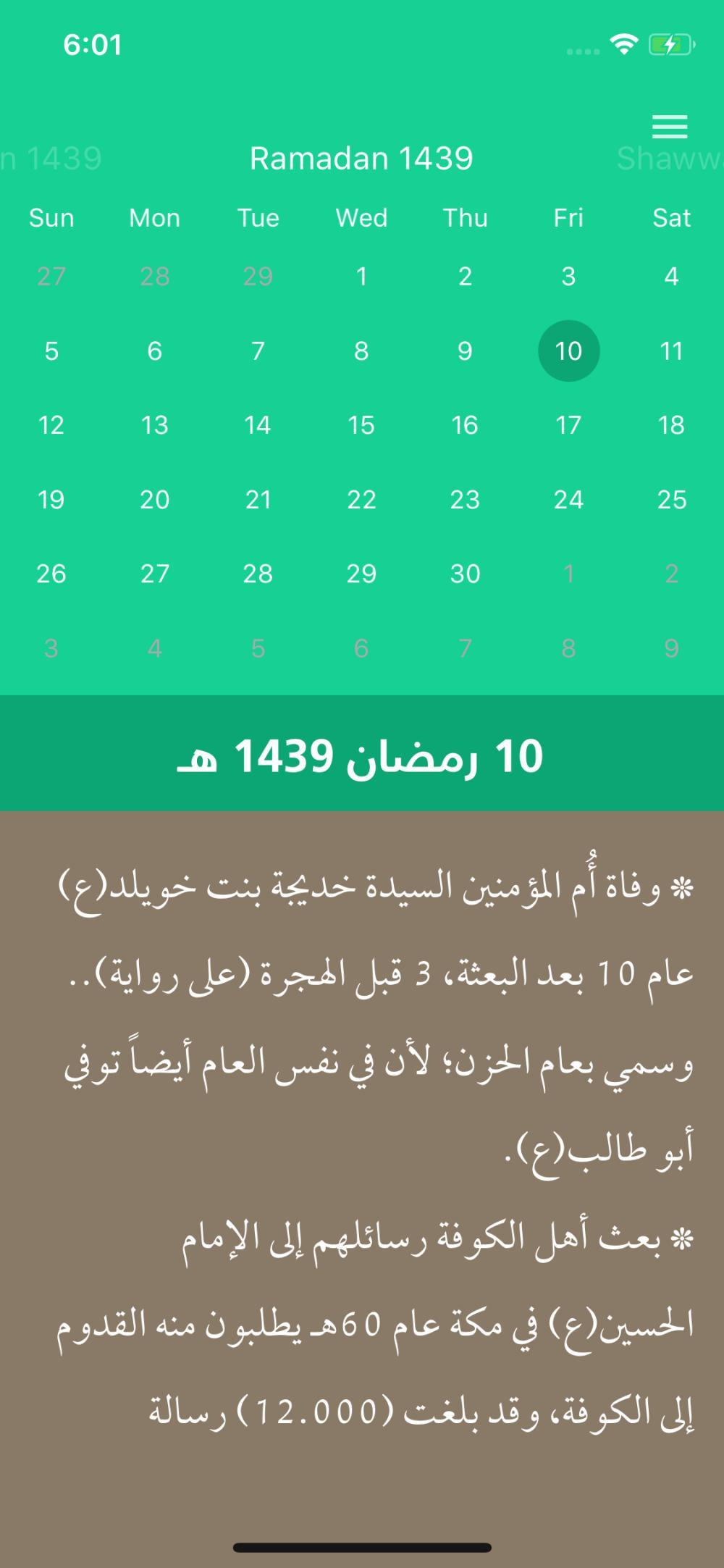Select day 29 of the previous month

point(258,276)
